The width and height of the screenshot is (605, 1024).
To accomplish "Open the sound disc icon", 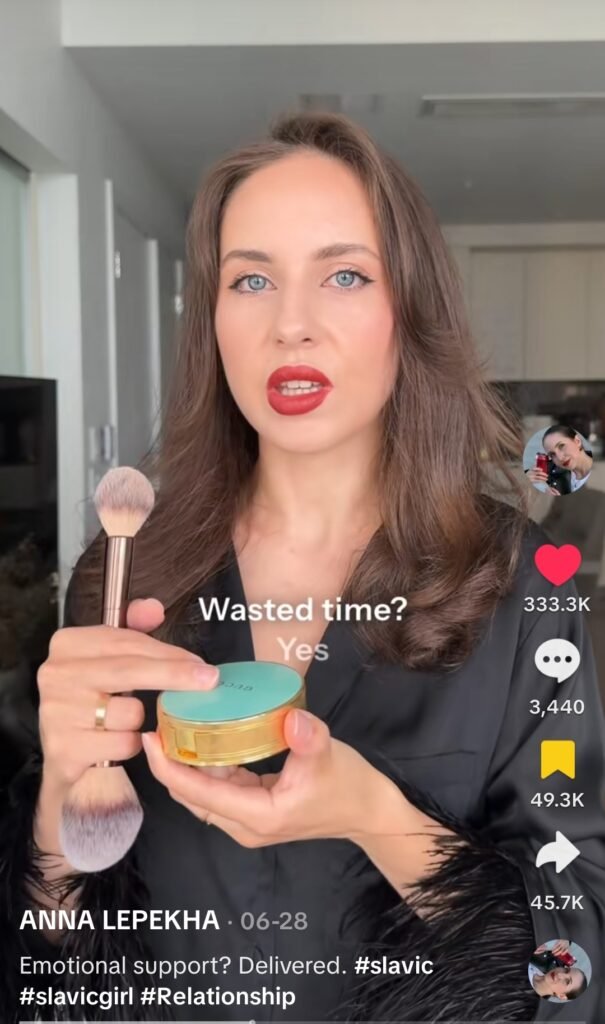I will pos(559,971).
